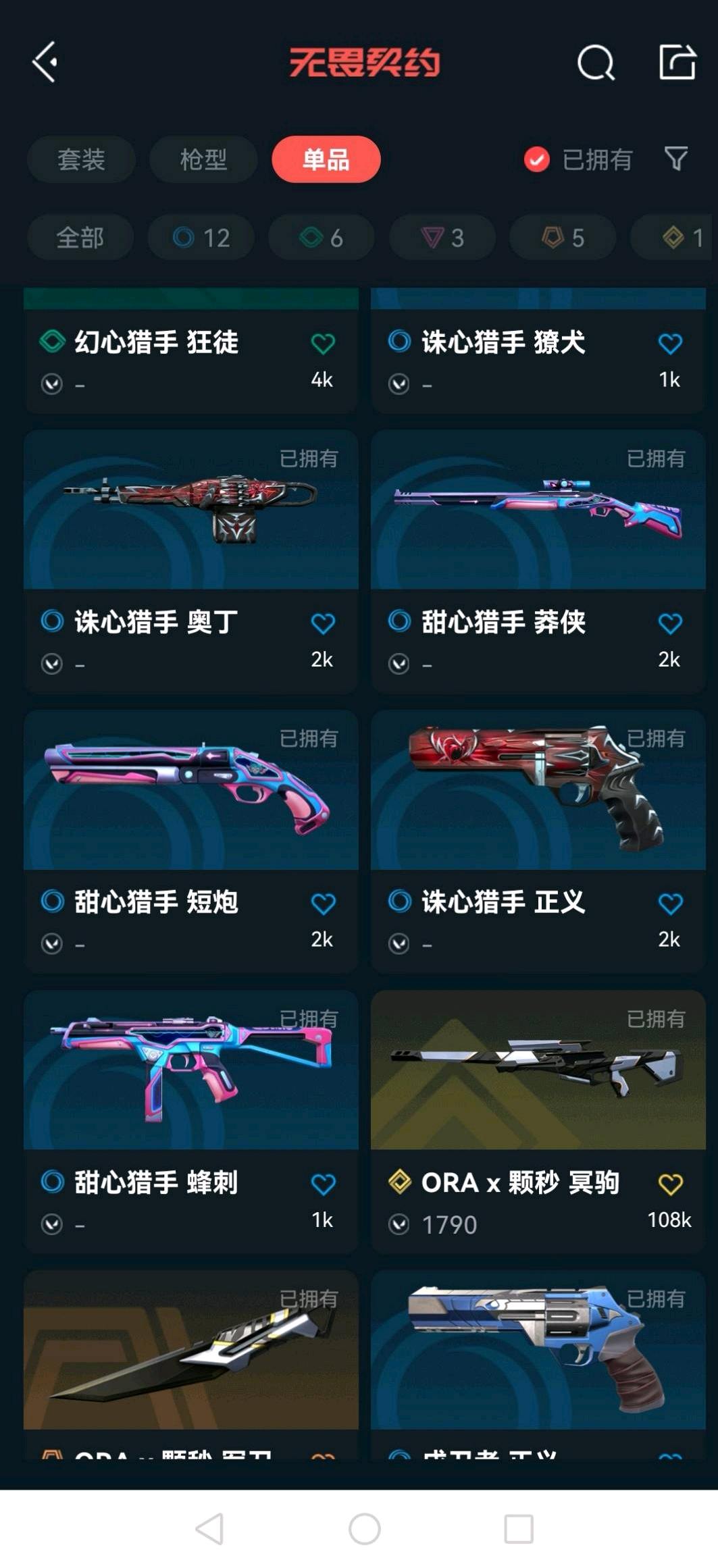Open the search icon
This screenshot has width=718, height=1568.
pos(596,63)
